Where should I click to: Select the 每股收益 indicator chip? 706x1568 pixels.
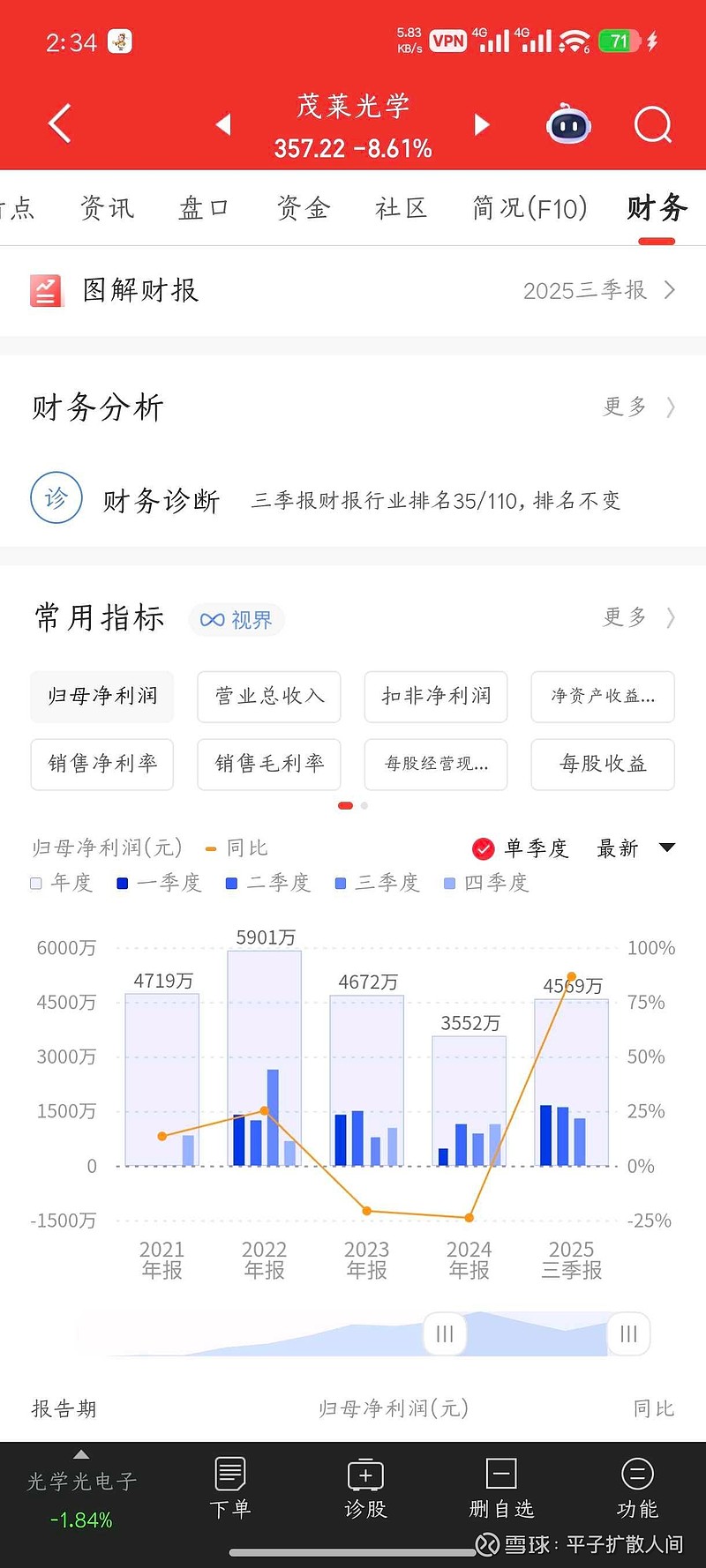pos(603,763)
